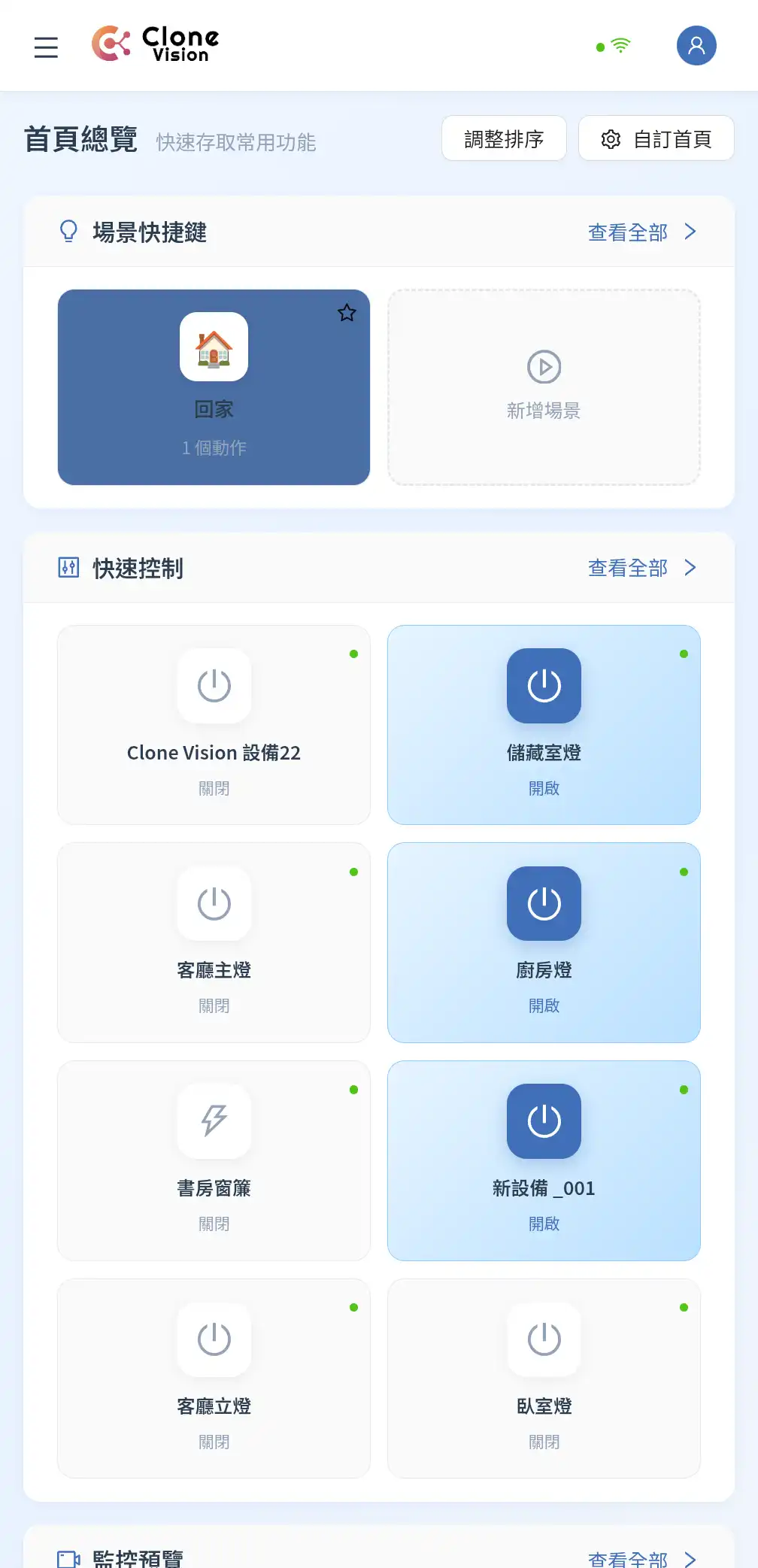Switch on 客廳主燈
Image resolution: width=758 pixels, height=1568 pixels.
pos(214,903)
